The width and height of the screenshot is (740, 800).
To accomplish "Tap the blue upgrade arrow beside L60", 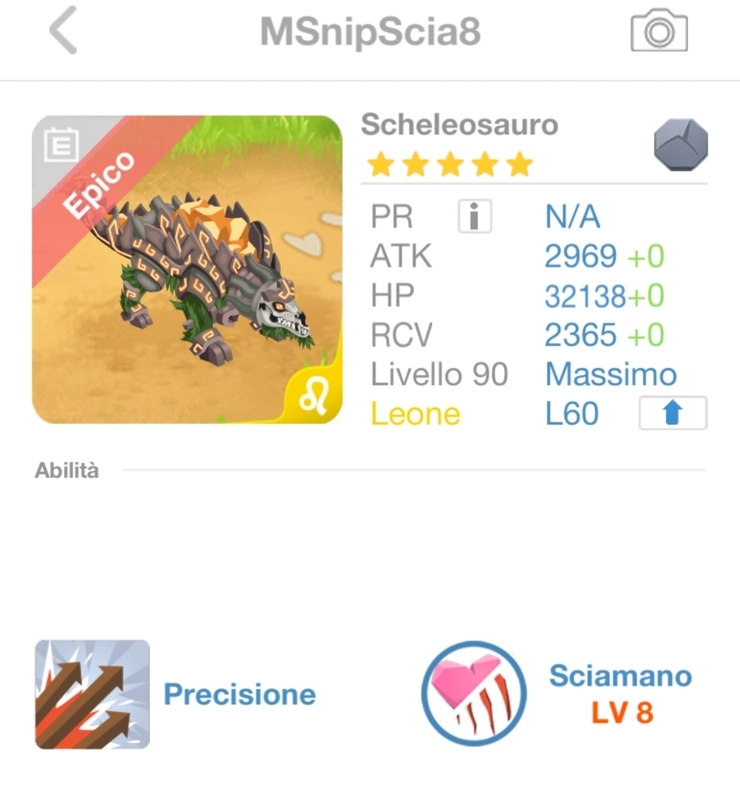I will (672, 413).
